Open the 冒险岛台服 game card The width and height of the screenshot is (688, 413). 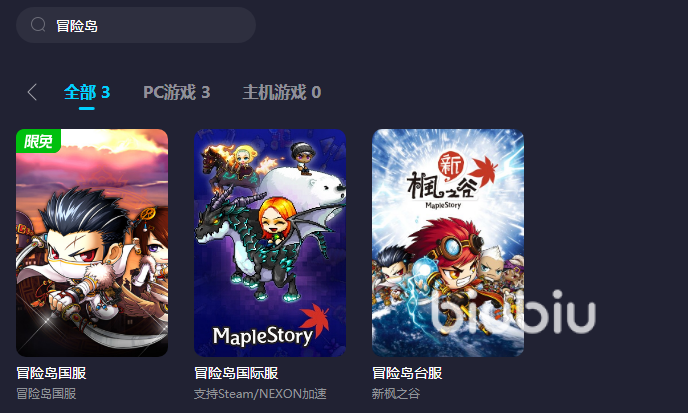click(x=448, y=243)
